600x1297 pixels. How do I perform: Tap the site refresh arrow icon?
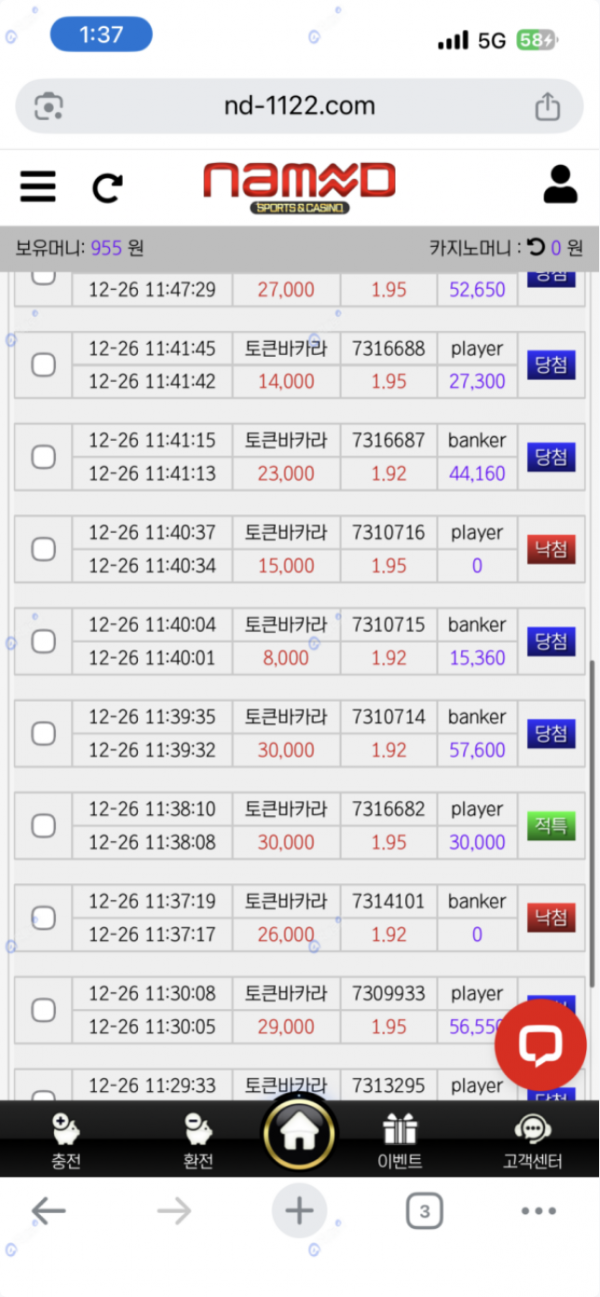(x=107, y=187)
